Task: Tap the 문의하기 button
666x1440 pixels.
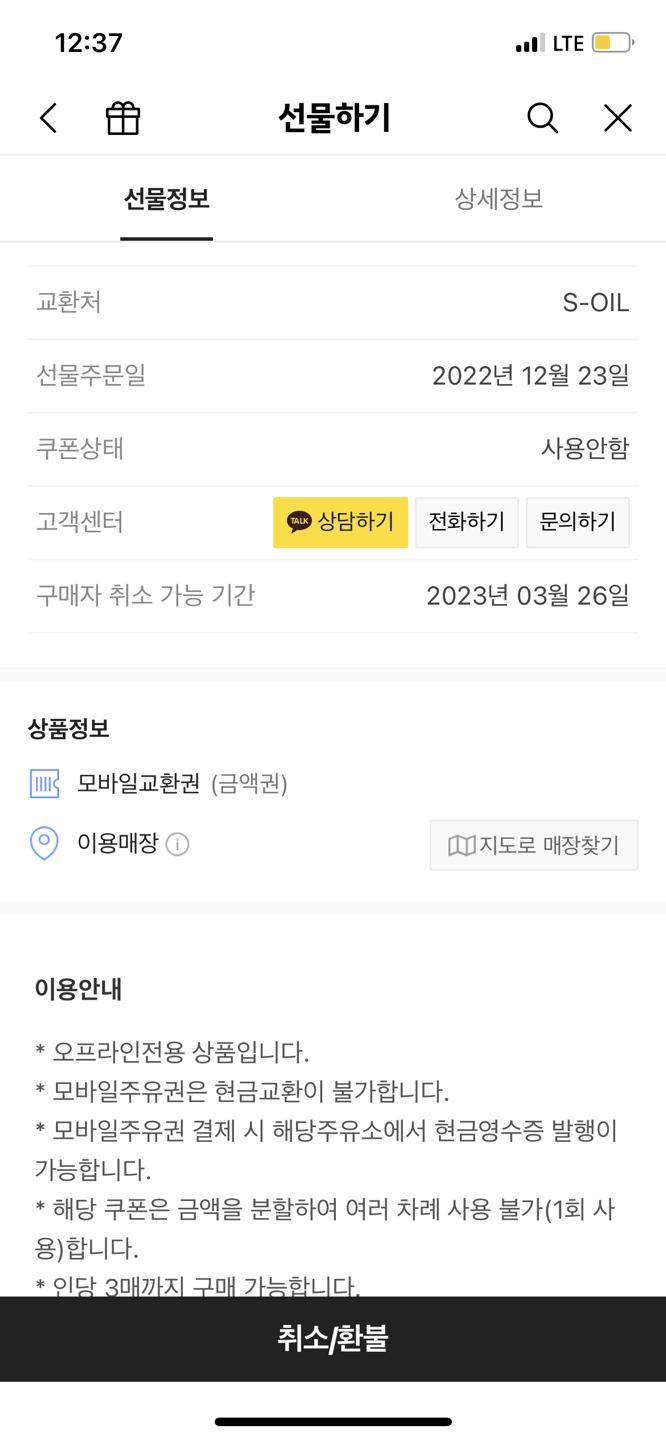Action: pyautogui.click(x=578, y=522)
